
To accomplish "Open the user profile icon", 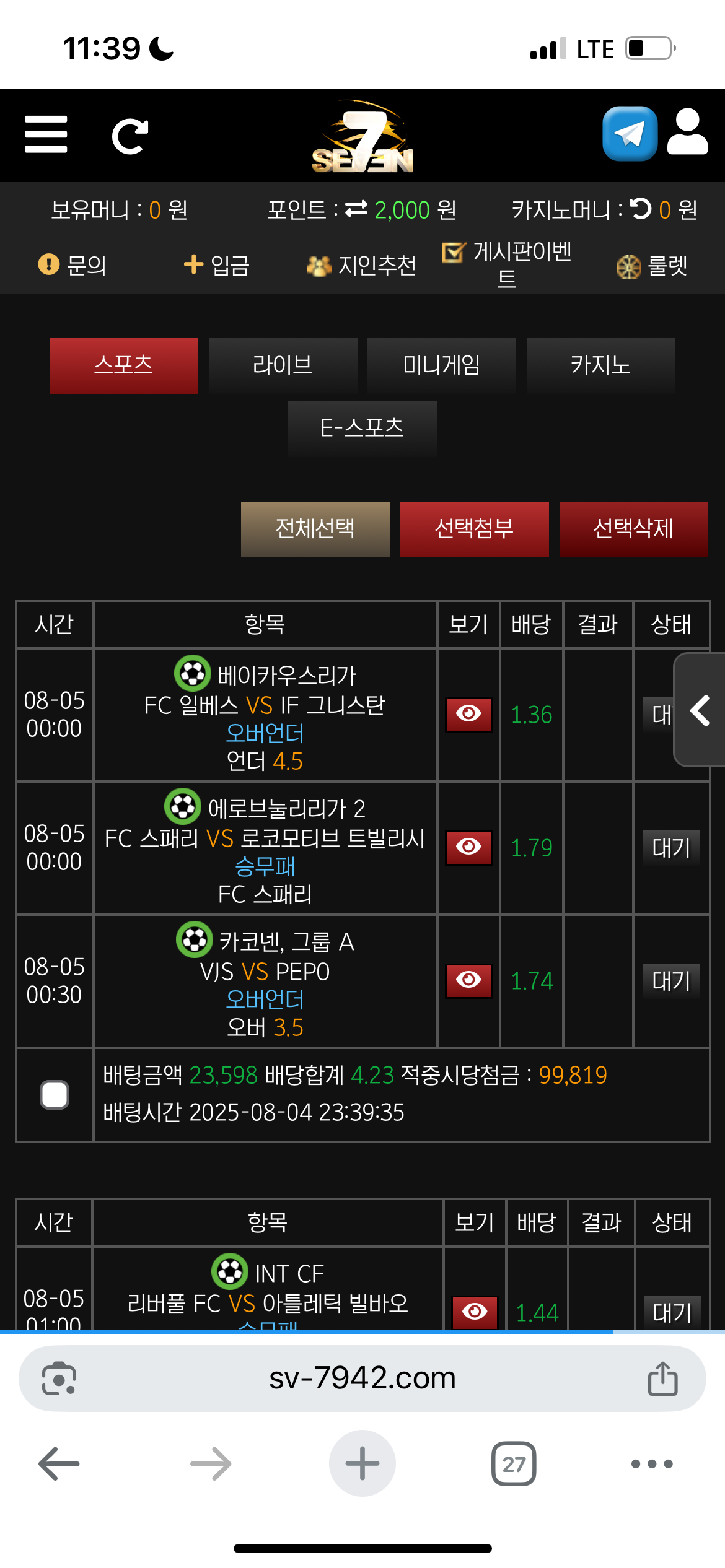I will coord(687,133).
